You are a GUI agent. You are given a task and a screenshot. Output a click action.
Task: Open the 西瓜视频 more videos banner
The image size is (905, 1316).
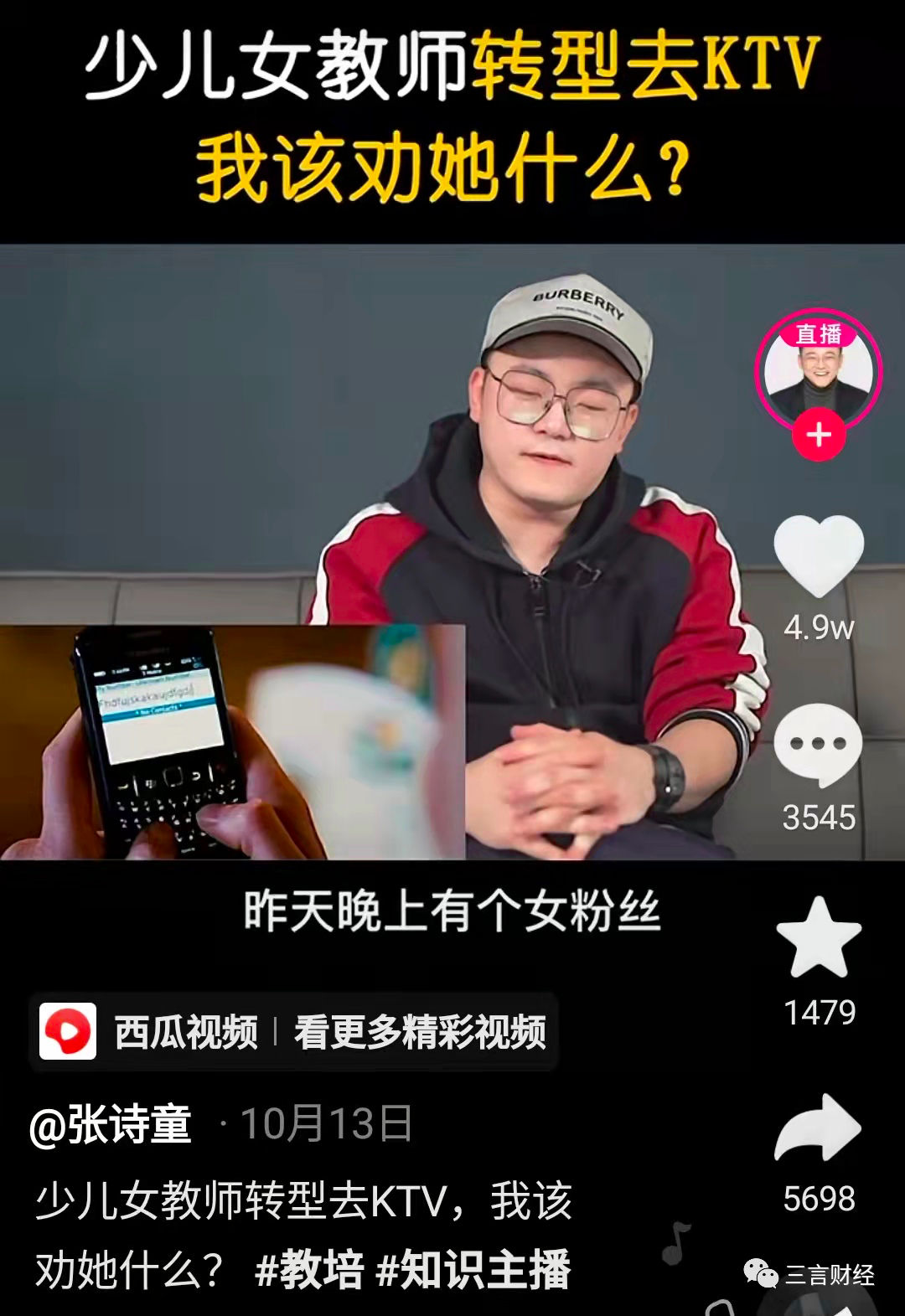[x=293, y=1032]
